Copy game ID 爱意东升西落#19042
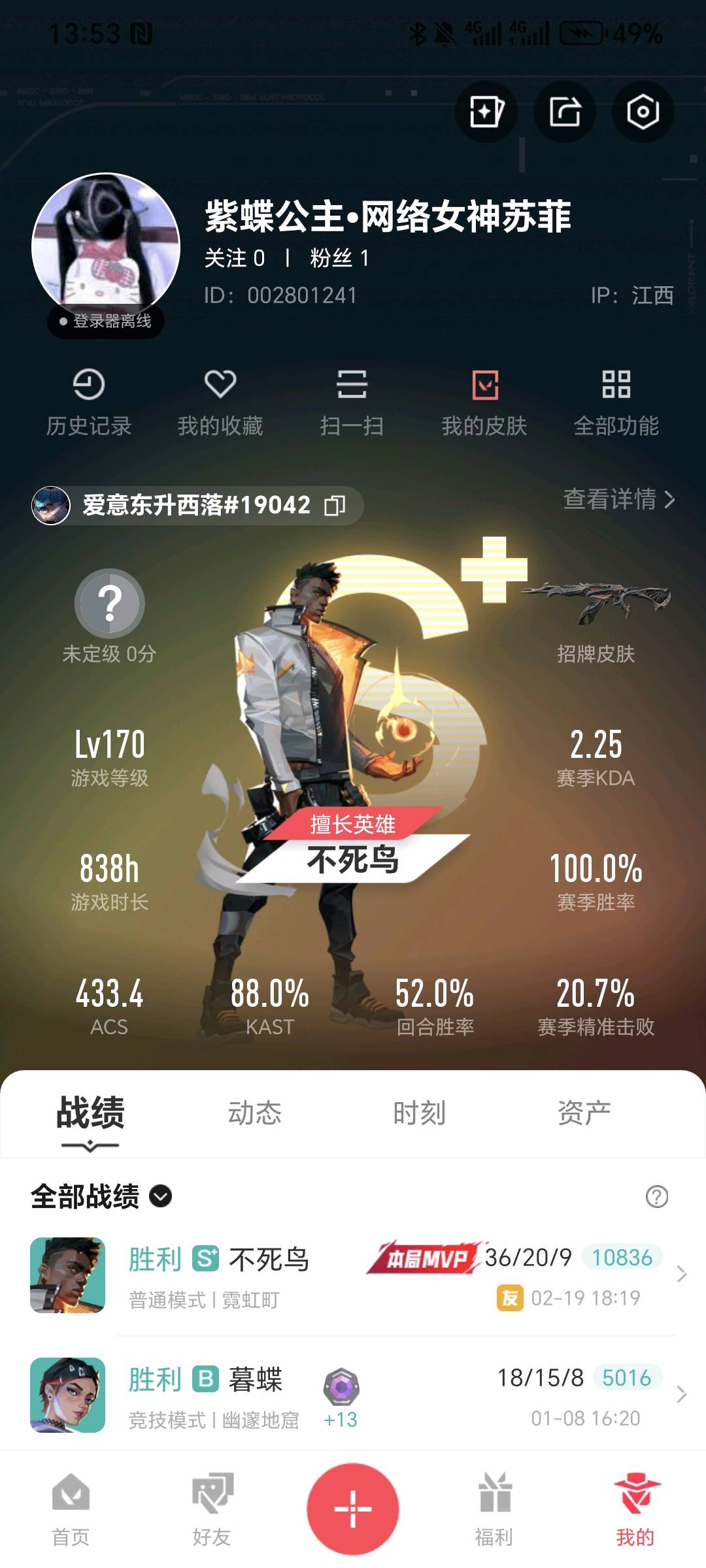Screen dimensions: 706x1568 335,505
